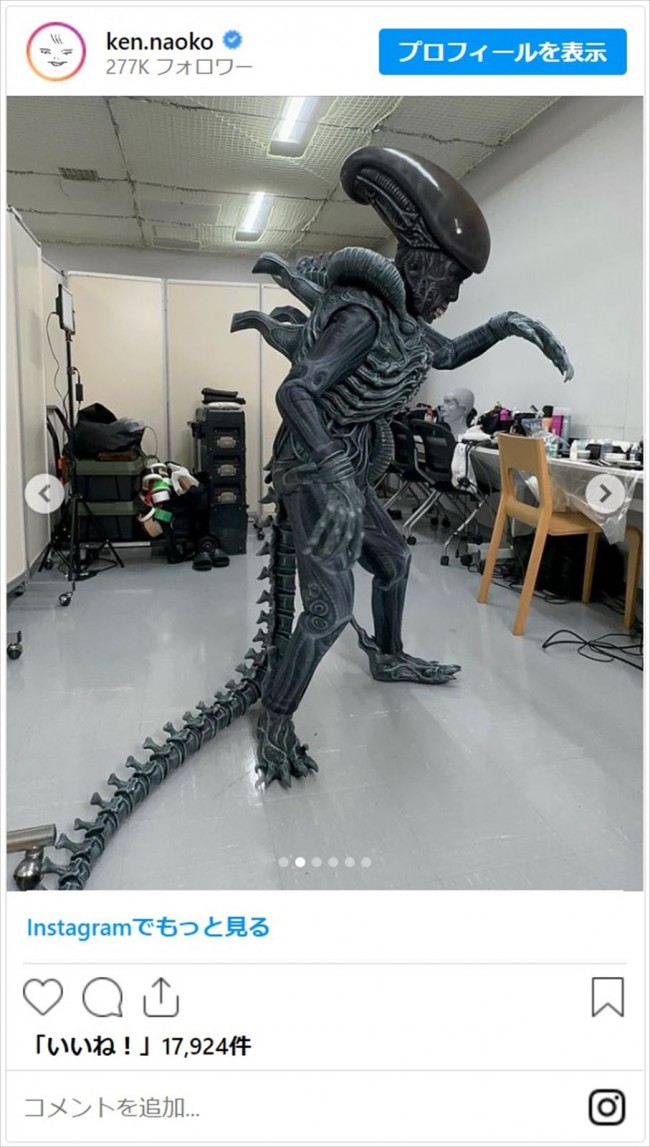Tap the ken.naoko username link
Viewport: 650px width, 1147px height.
click(159, 41)
